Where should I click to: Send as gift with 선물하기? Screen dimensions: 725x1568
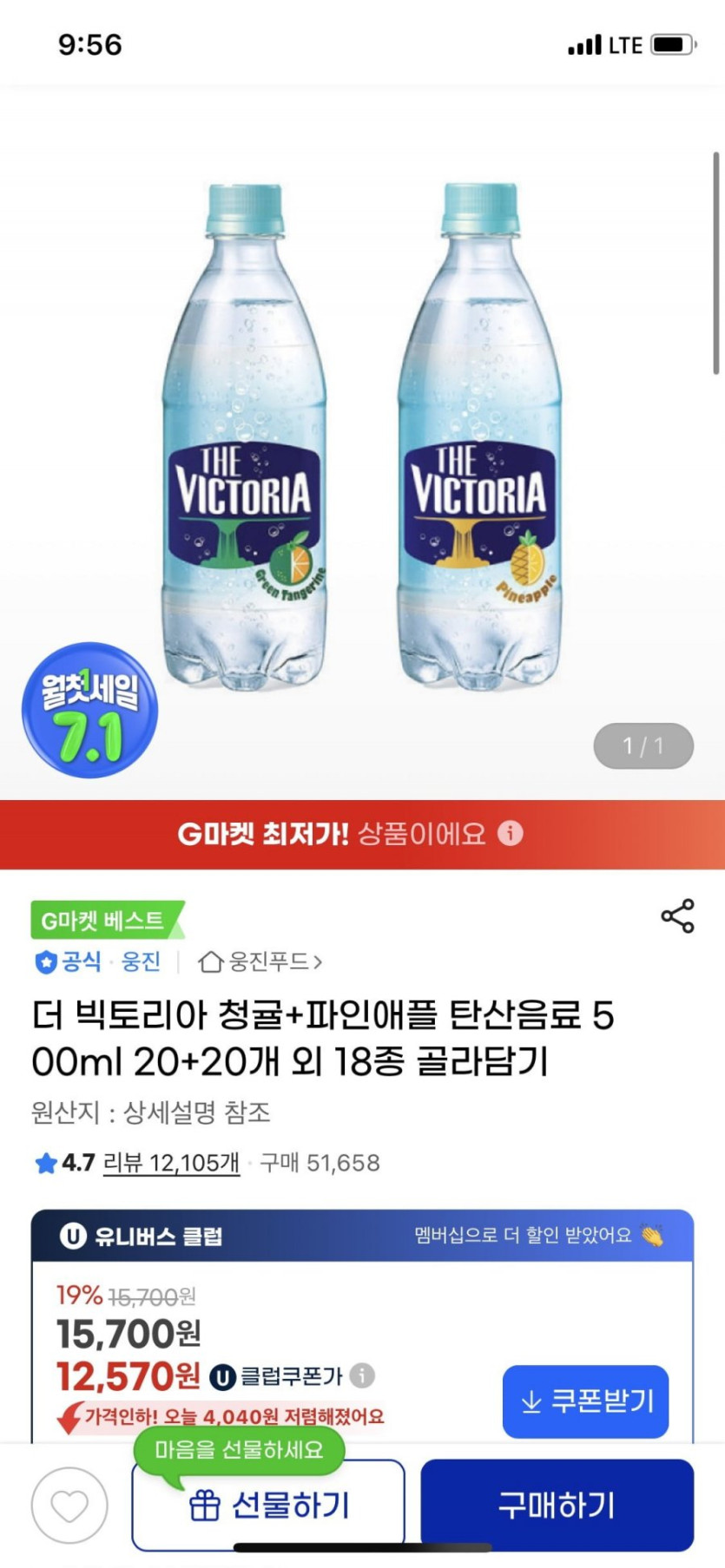pos(268,1506)
